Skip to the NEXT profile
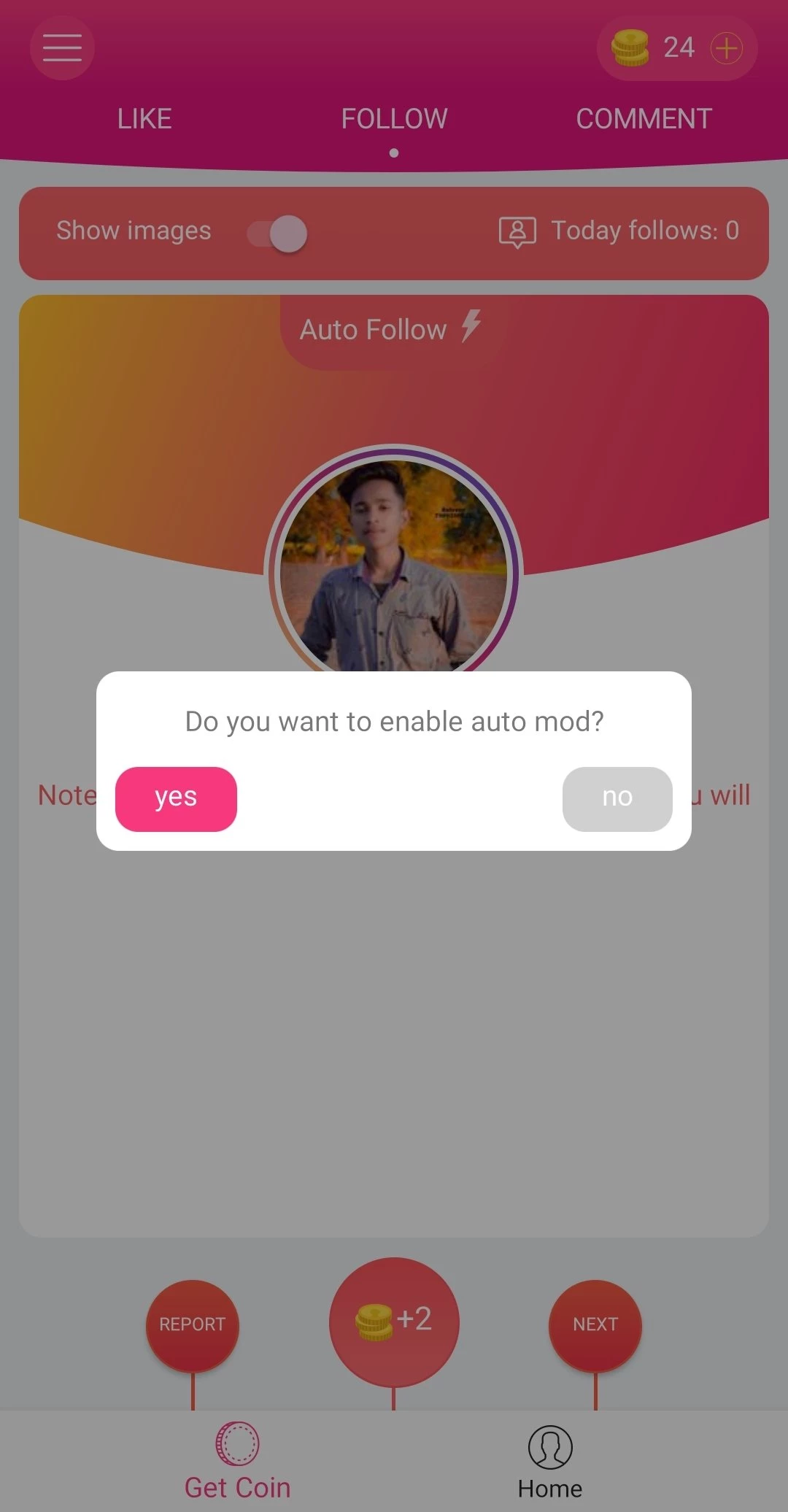Image resolution: width=788 pixels, height=1512 pixels. (x=595, y=1324)
